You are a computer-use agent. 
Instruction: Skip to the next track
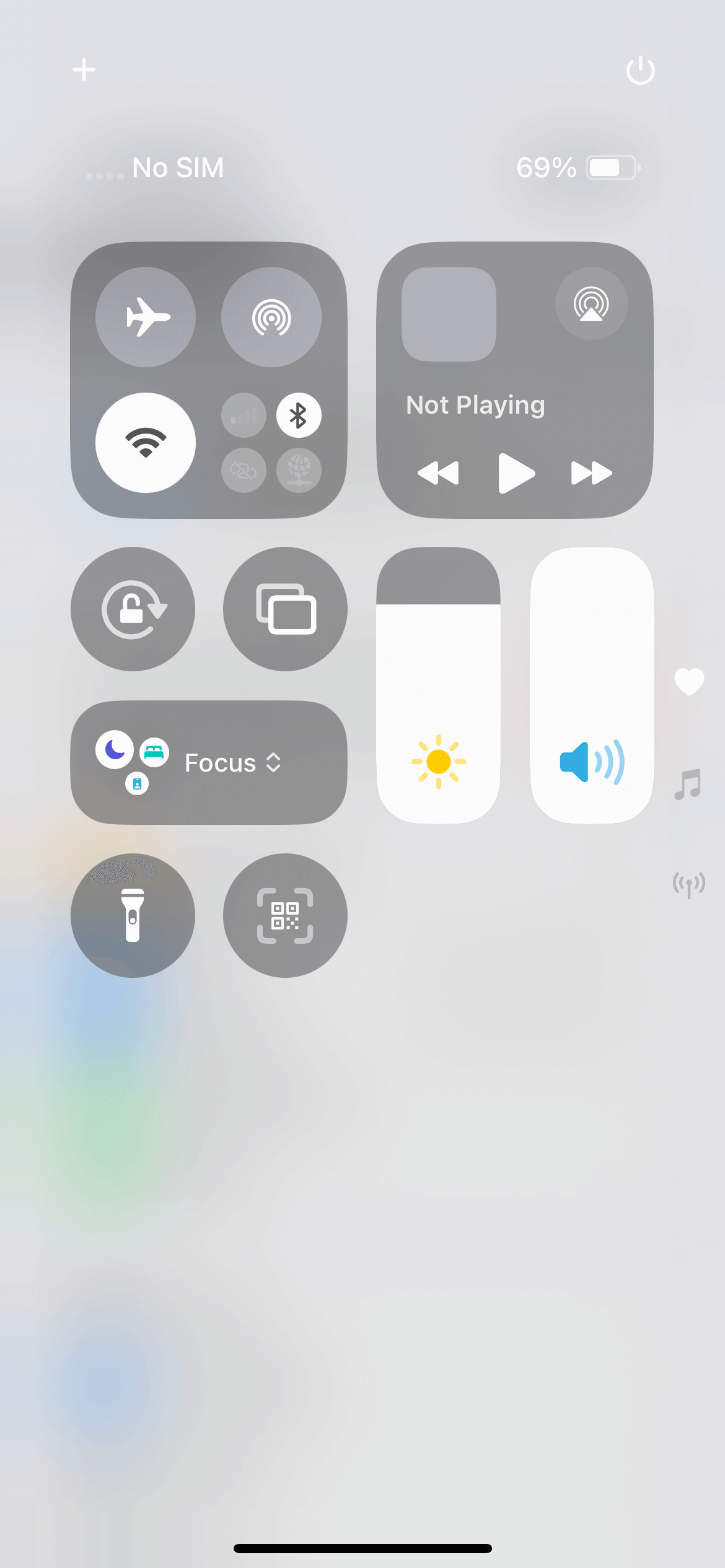(x=591, y=473)
